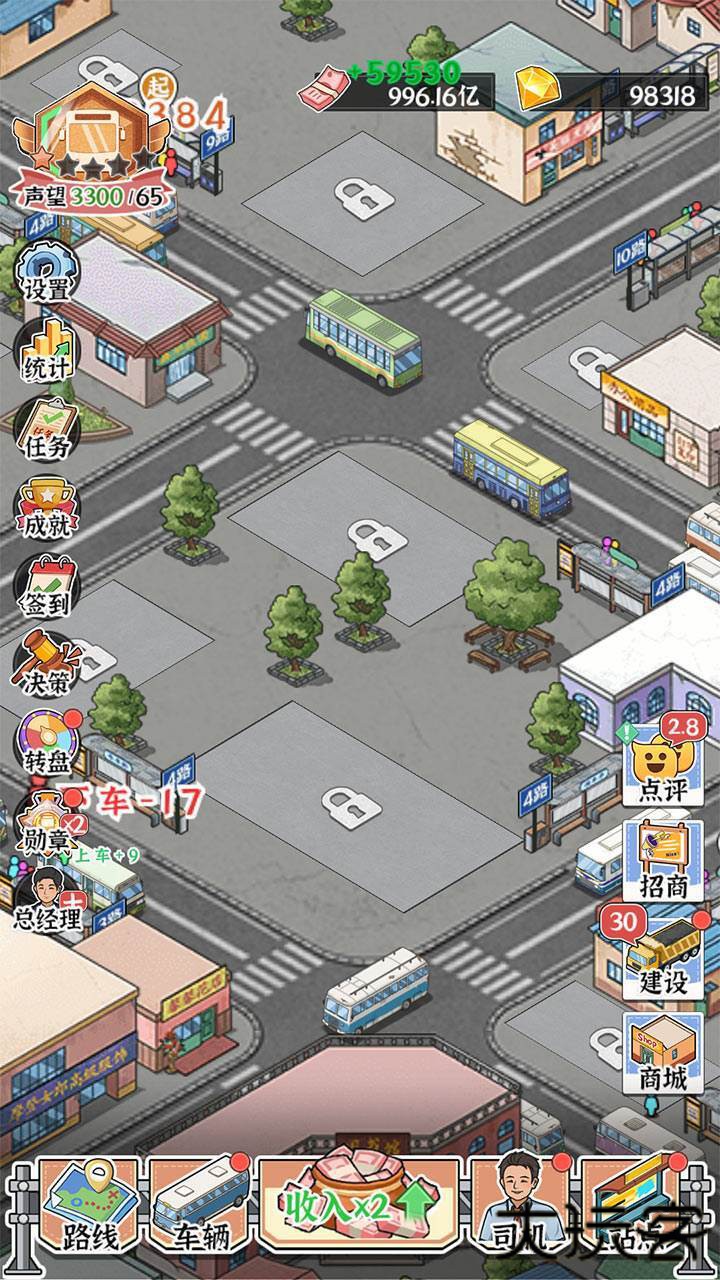720x1280 pixels.
Task: Open the 成就 achievements screen
Action: 45,505
